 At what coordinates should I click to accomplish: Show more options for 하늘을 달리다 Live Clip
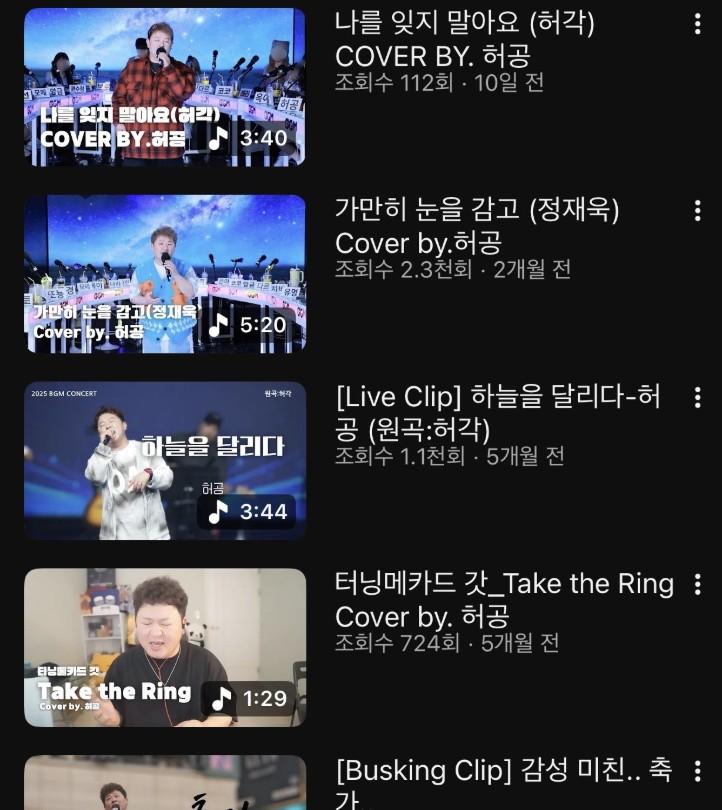pos(697,397)
